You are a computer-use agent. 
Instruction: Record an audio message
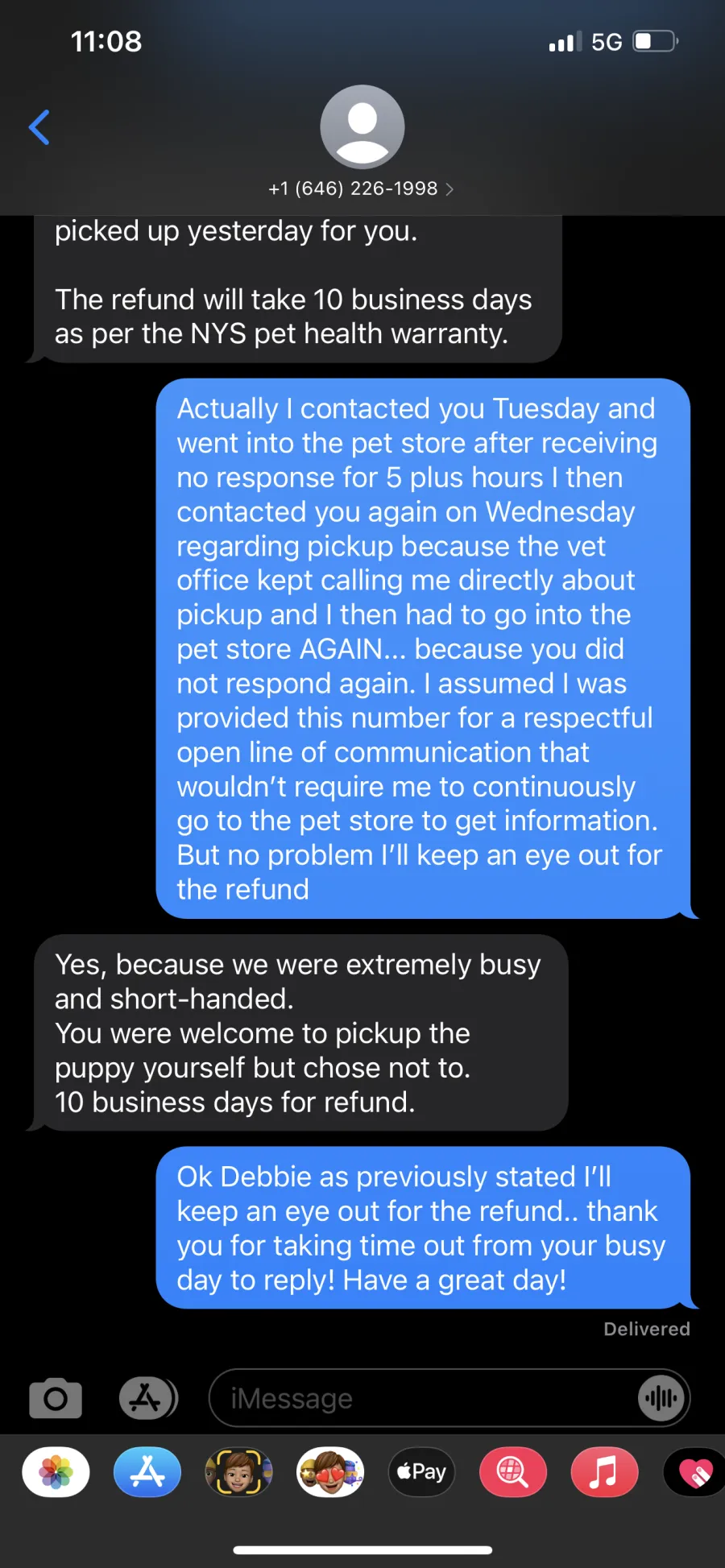pyautogui.click(x=661, y=1398)
